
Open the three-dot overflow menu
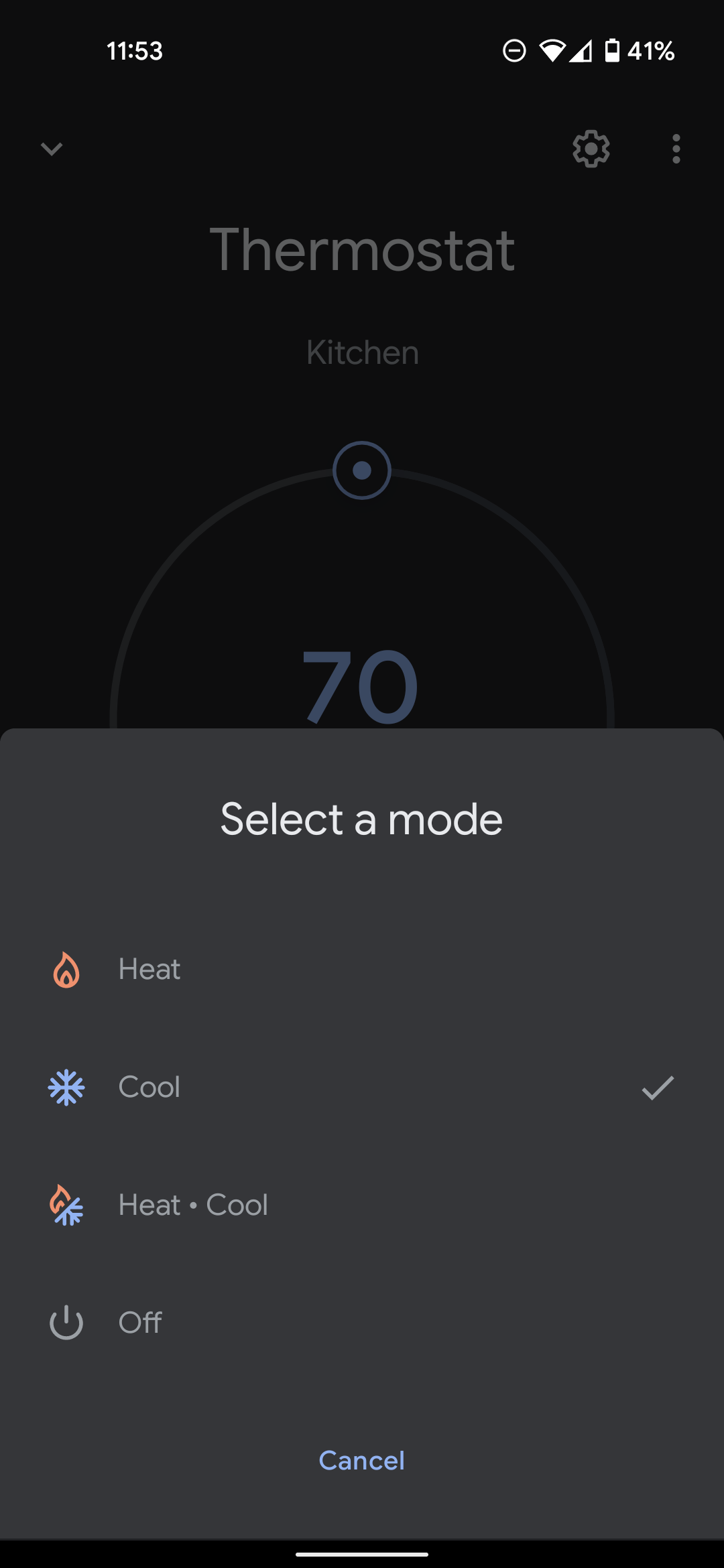pyautogui.click(x=676, y=149)
